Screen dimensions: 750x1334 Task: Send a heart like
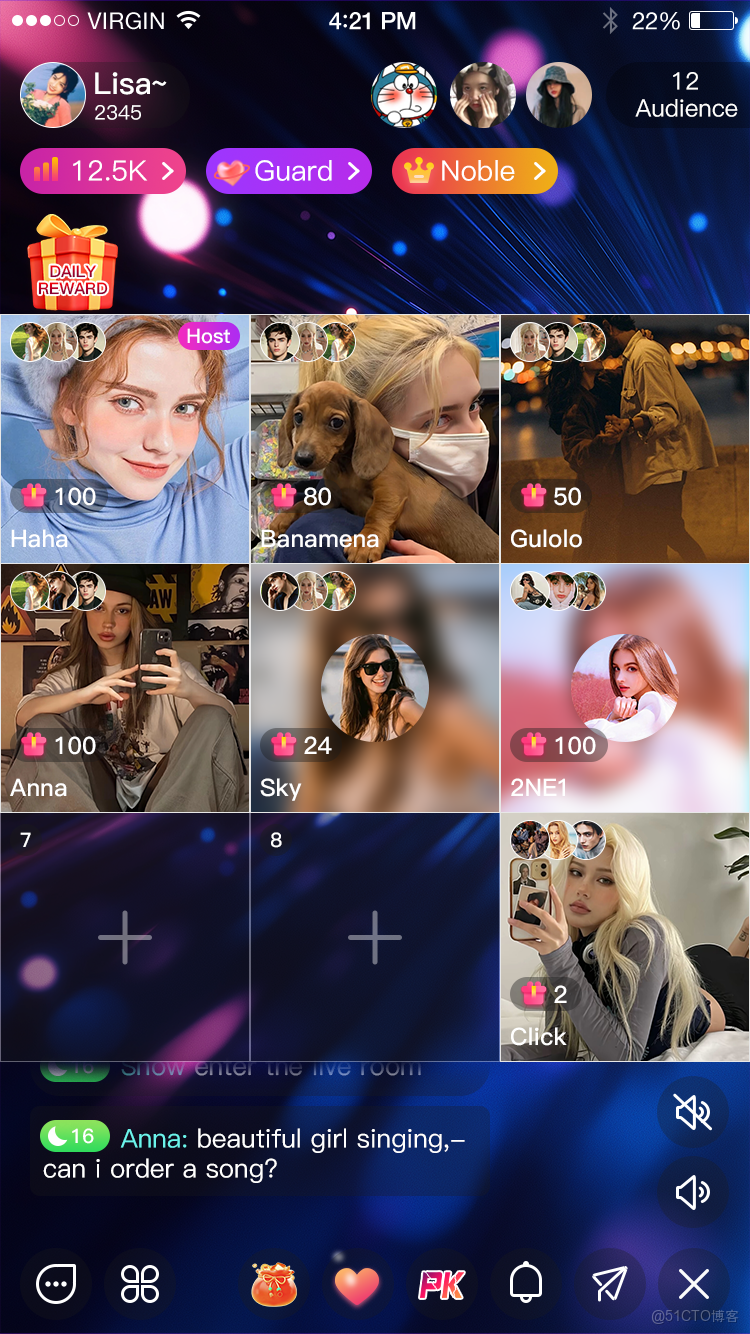tap(357, 1284)
